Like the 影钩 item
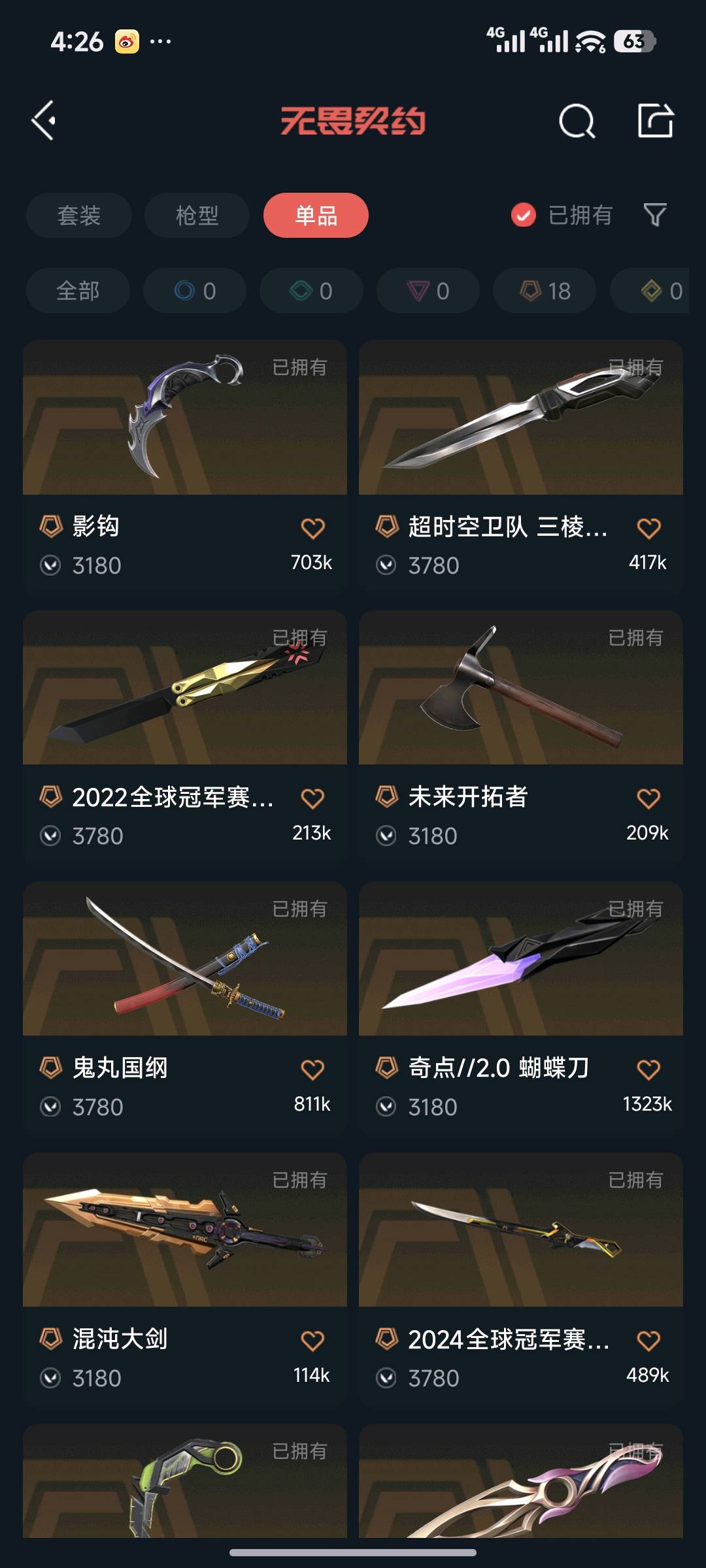This screenshot has width=706, height=1568. pyautogui.click(x=312, y=528)
